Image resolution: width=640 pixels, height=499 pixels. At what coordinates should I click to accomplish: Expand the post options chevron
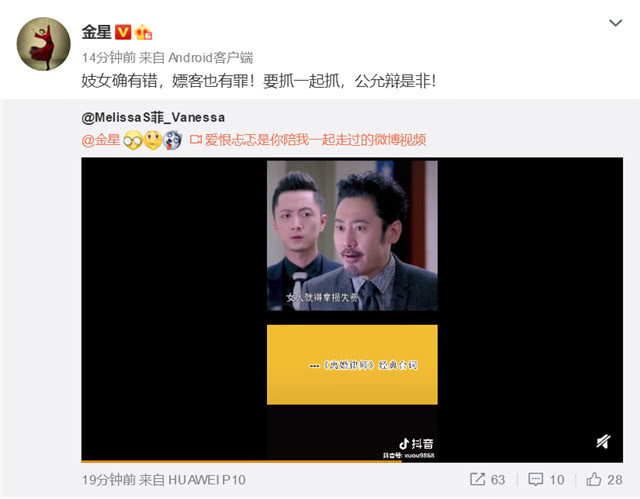(616, 23)
